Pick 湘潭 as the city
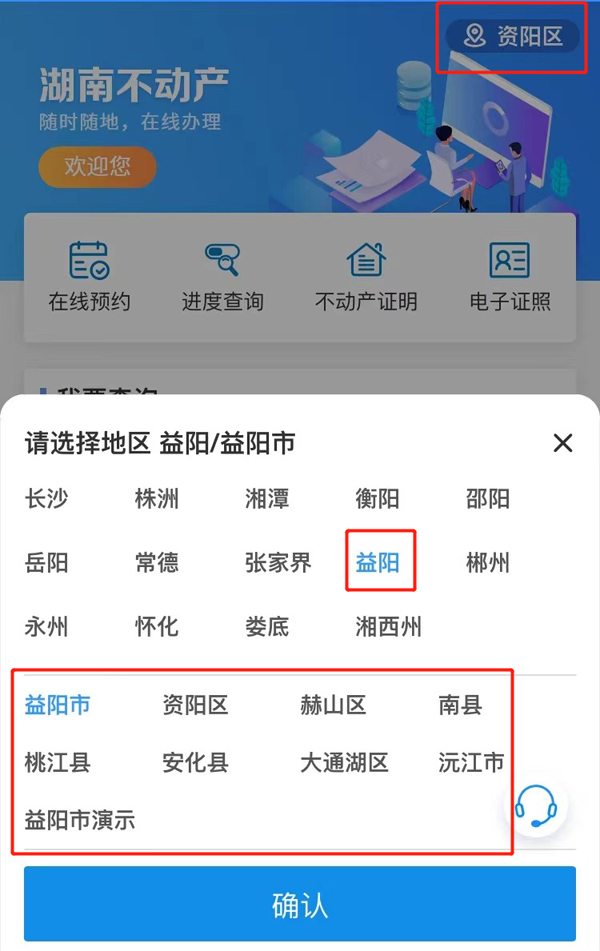 click(267, 498)
